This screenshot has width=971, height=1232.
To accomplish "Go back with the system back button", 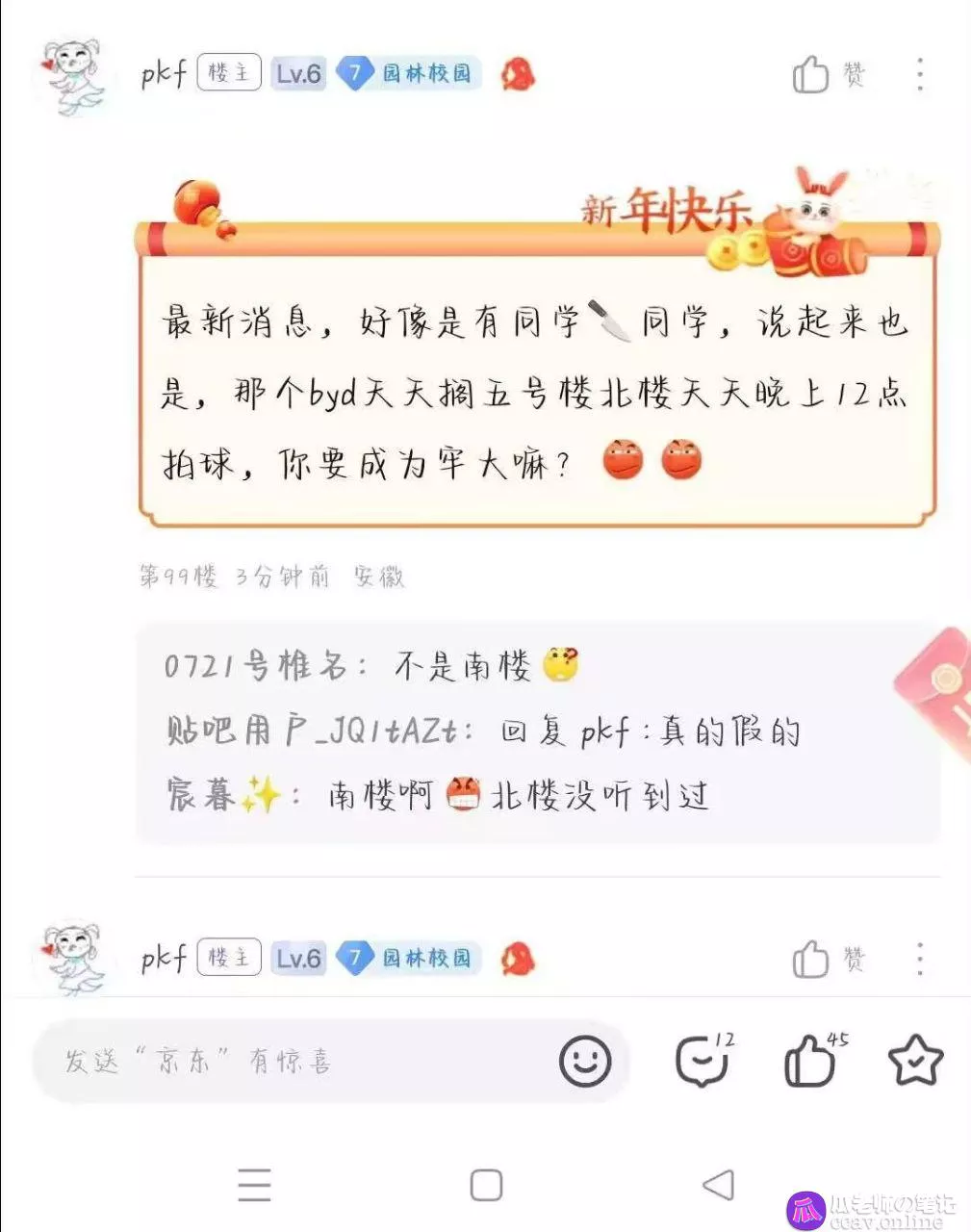I will (718, 1185).
